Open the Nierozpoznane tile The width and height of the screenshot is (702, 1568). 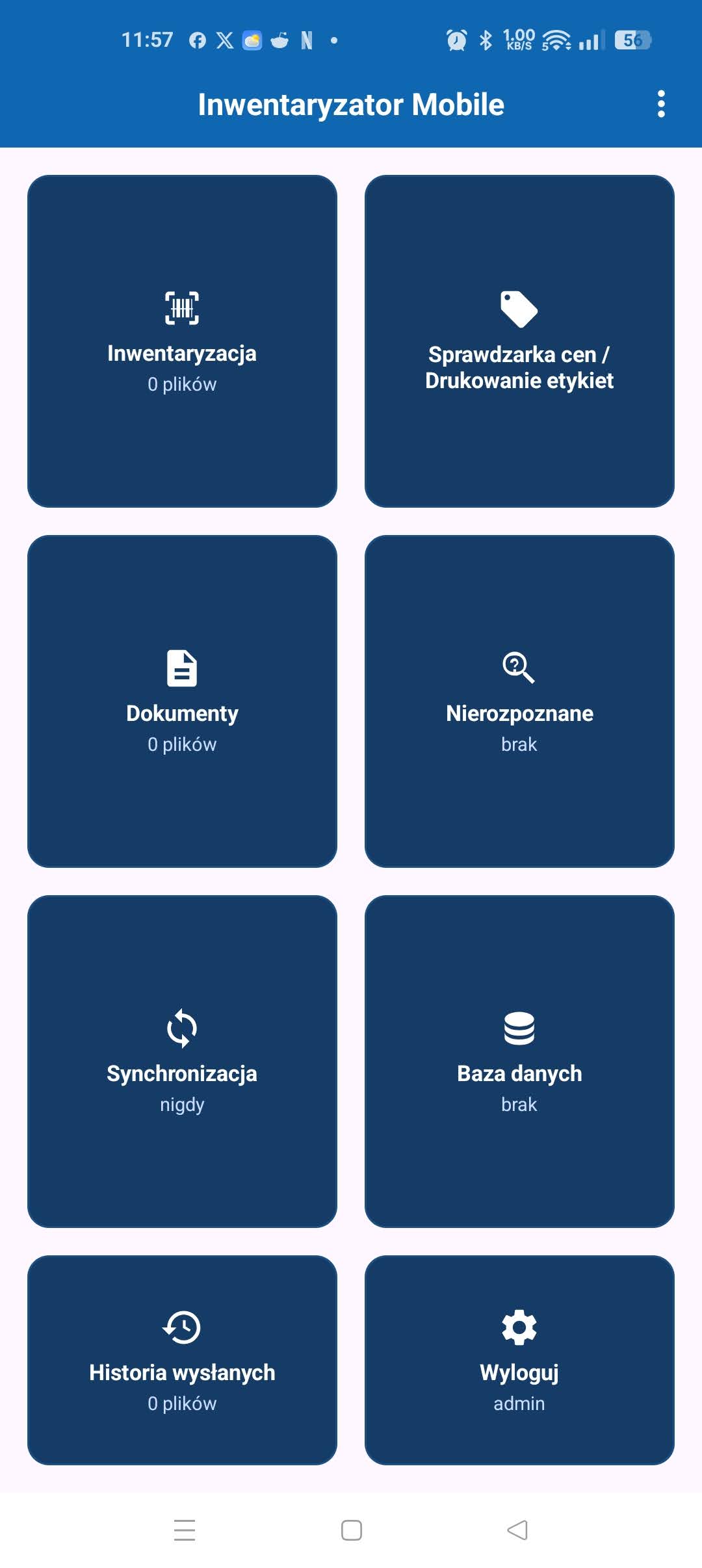click(x=519, y=701)
